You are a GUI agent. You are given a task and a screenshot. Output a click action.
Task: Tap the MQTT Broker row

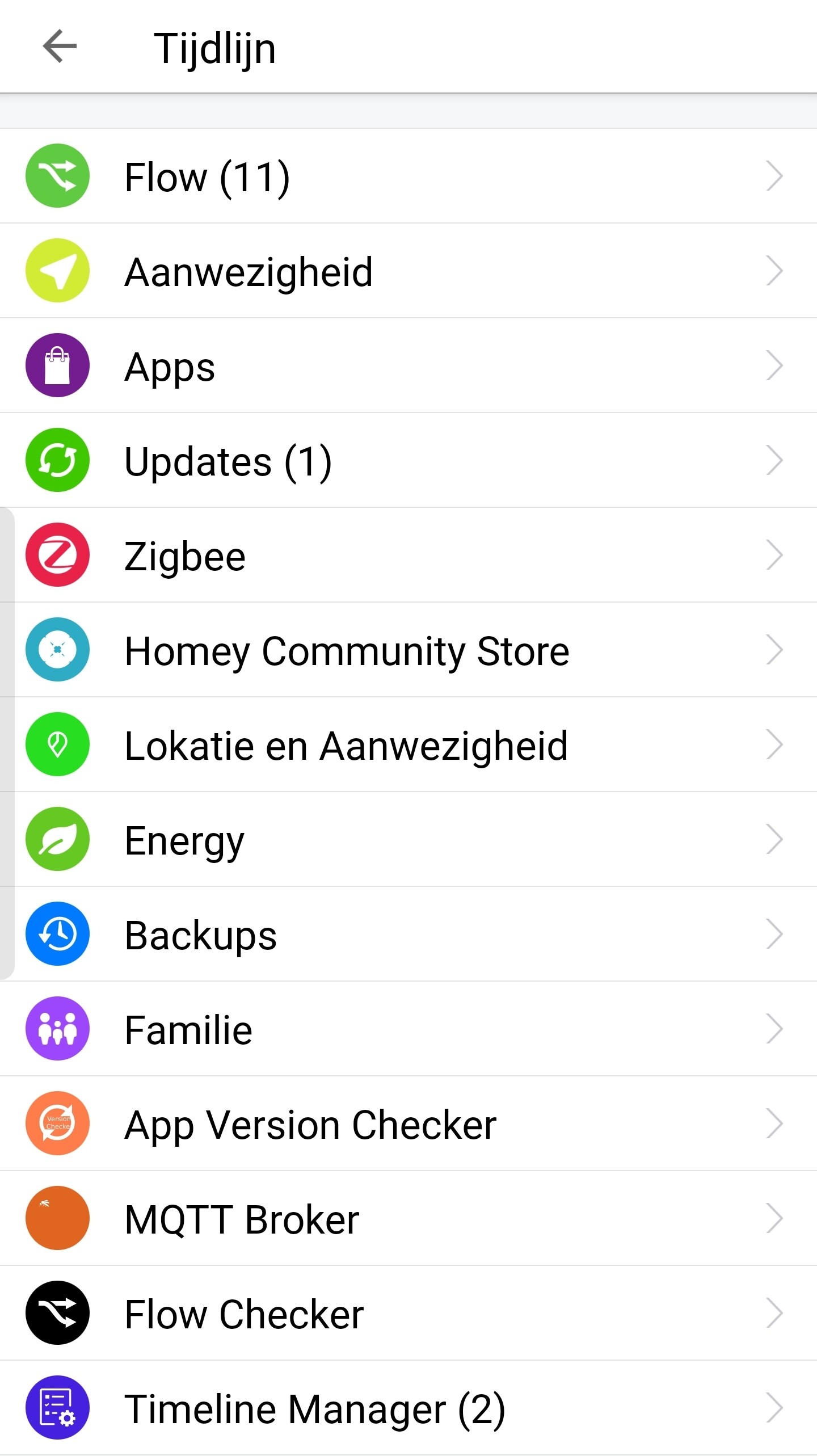pos(408,1218)
